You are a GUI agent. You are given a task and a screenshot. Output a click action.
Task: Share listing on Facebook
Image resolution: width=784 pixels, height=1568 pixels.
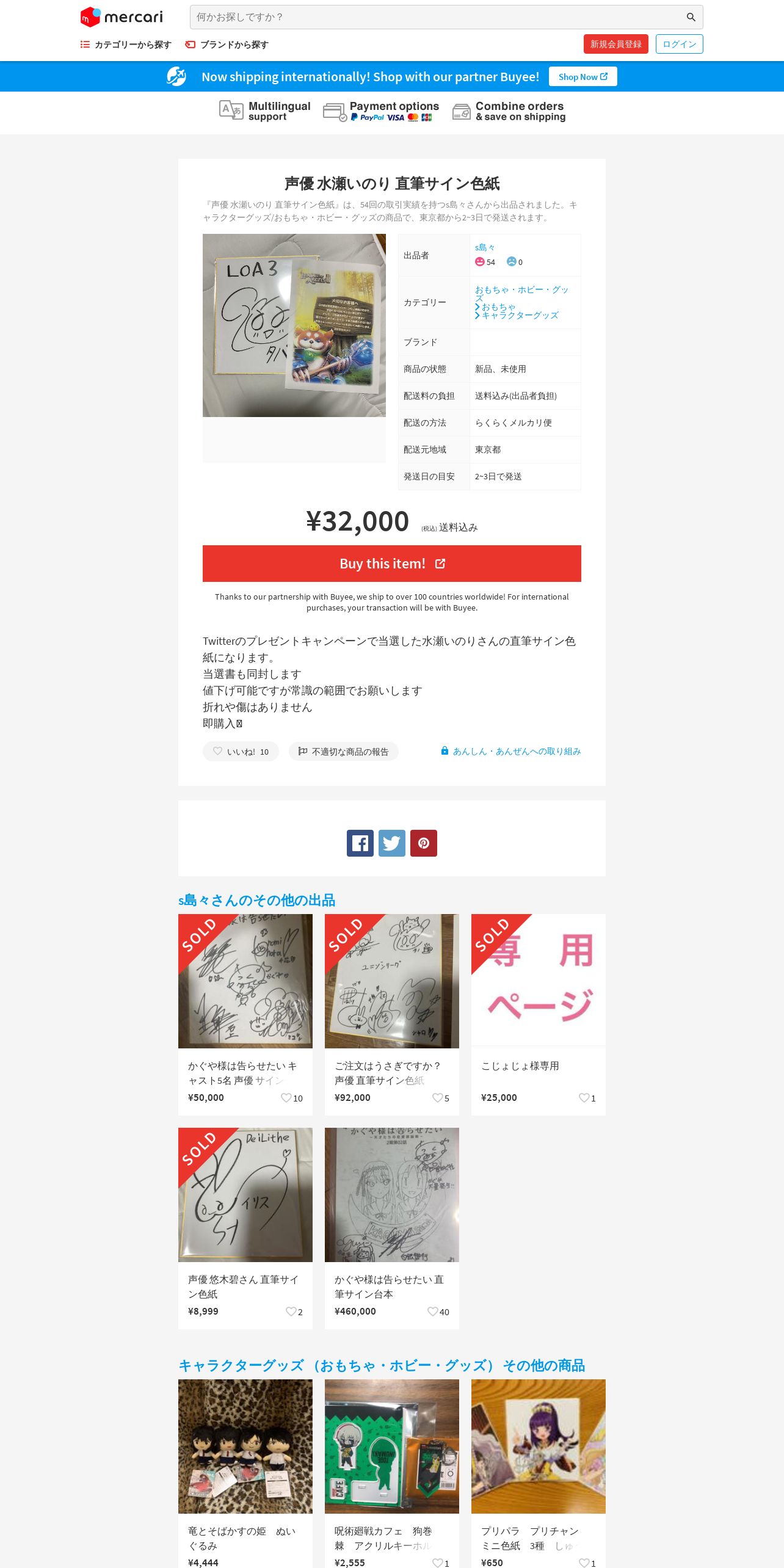360,843
